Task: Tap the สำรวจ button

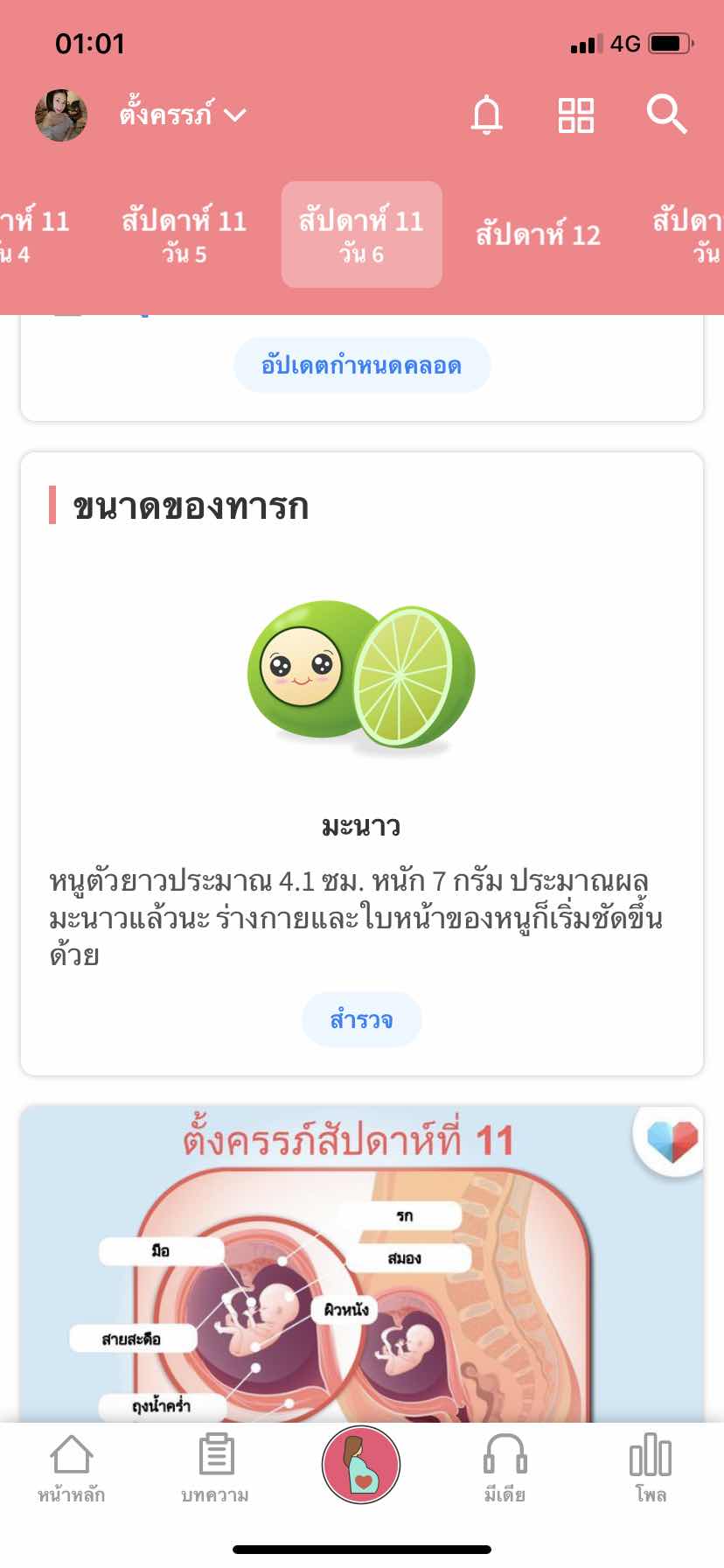Action: coord(361,1019)
